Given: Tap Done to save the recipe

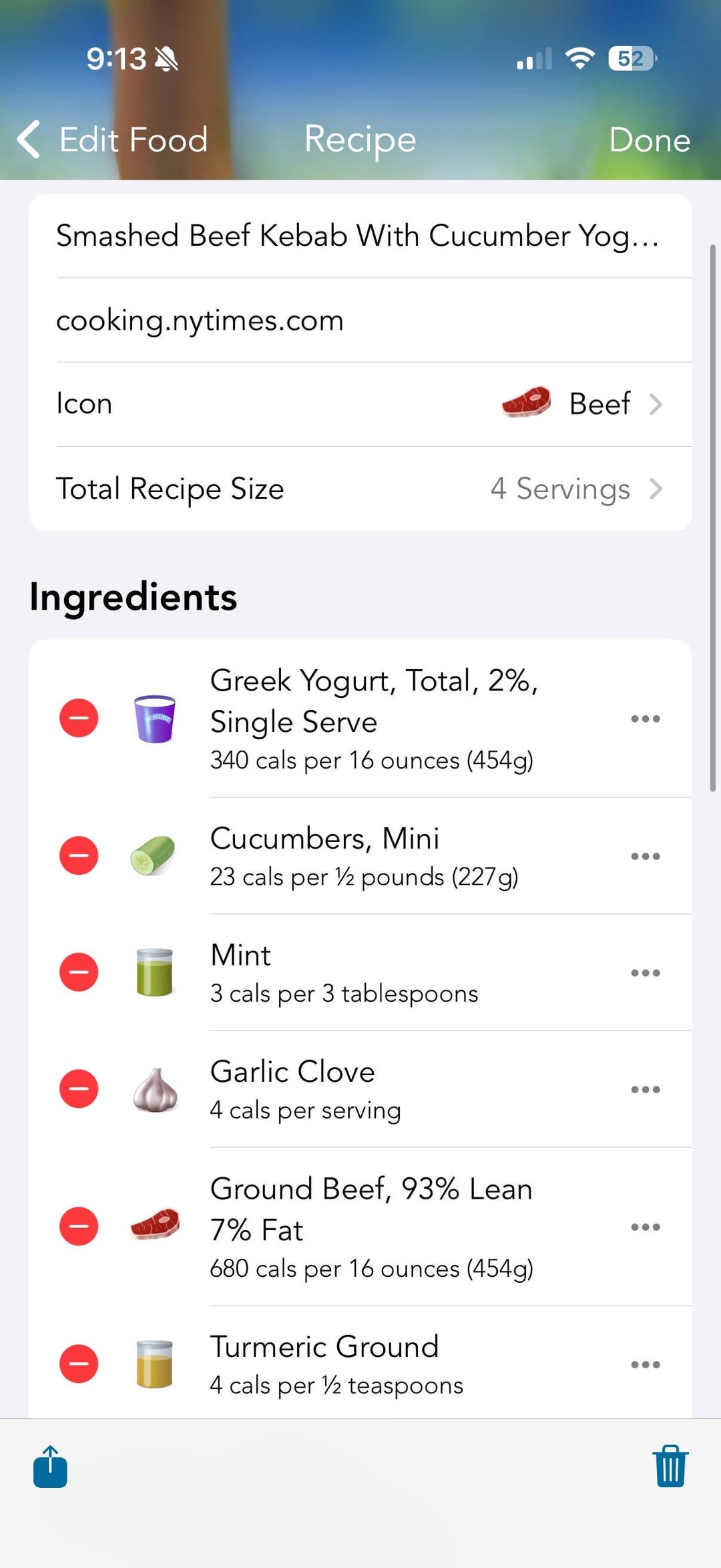Looking at the screenshot, I should [649, 140].
